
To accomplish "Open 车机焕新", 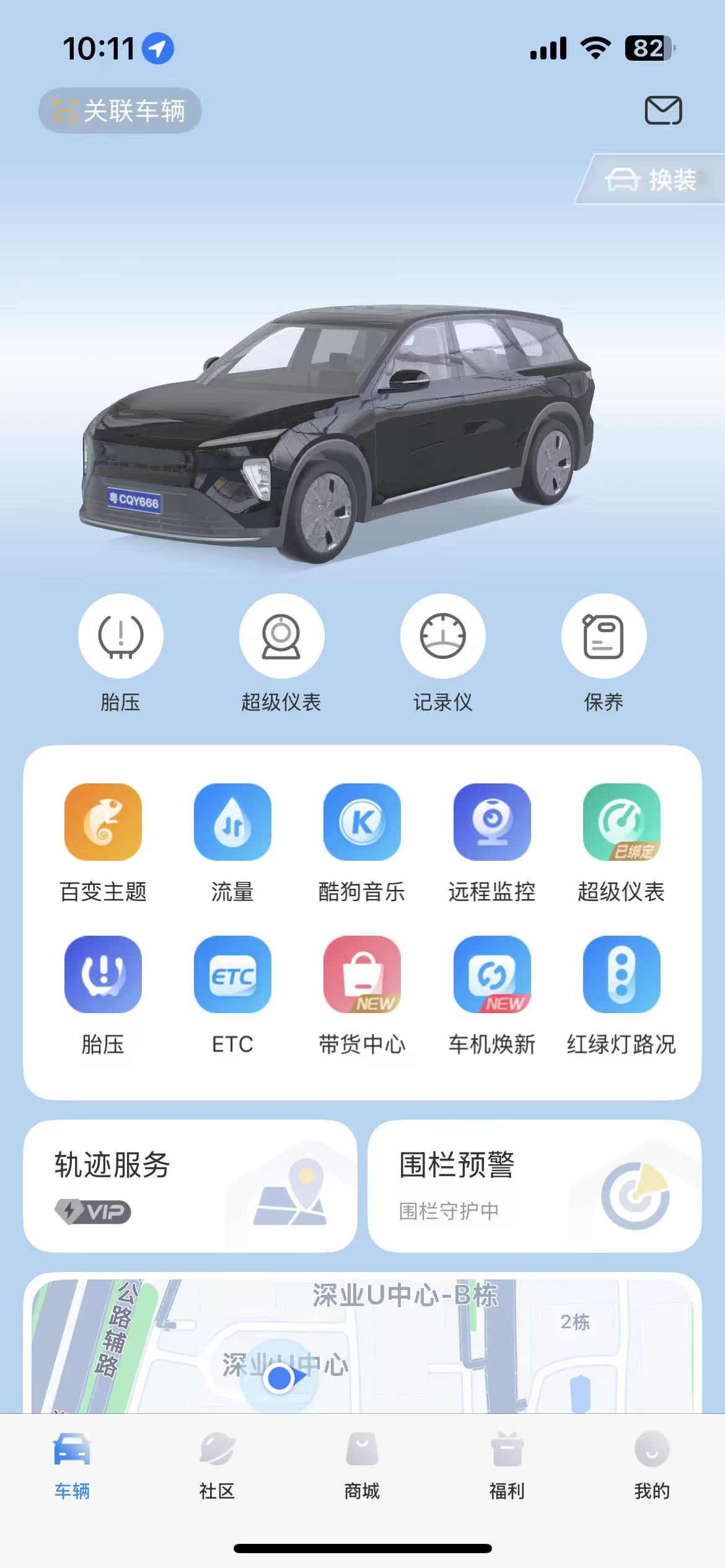I will pyautogui.click(x=491, y=975).
